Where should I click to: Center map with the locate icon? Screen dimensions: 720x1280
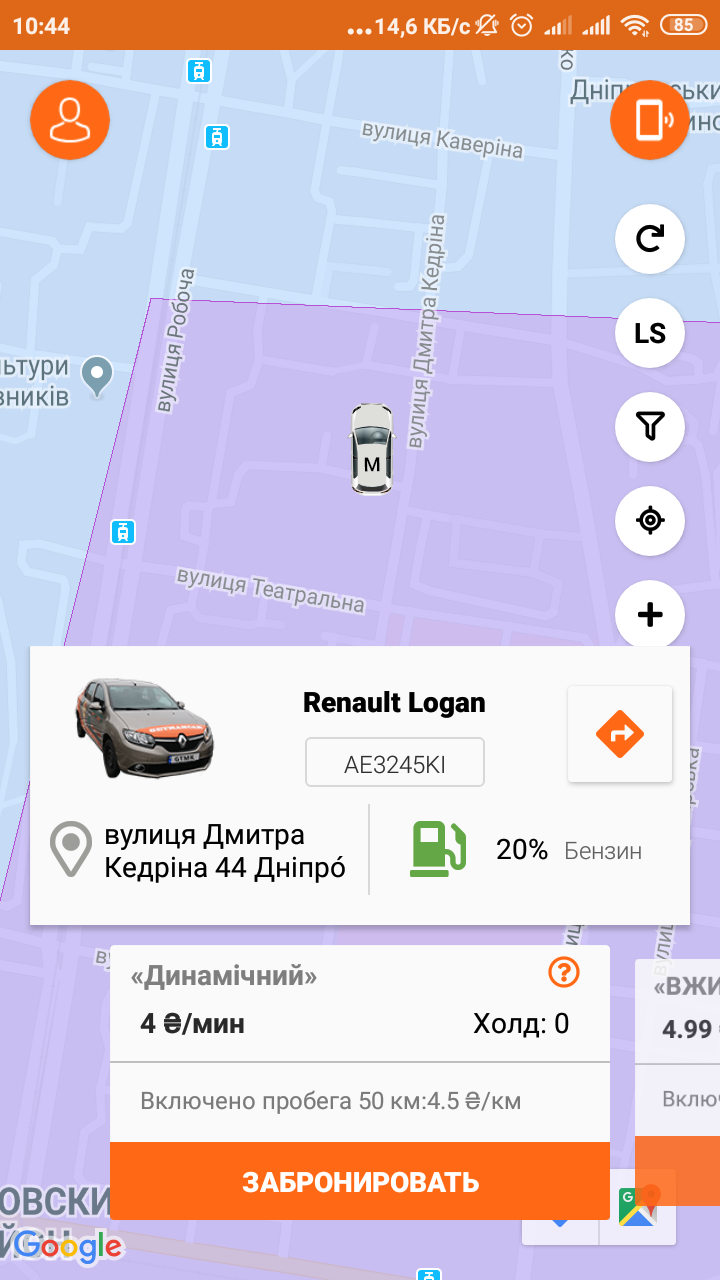tap(649, 521)
